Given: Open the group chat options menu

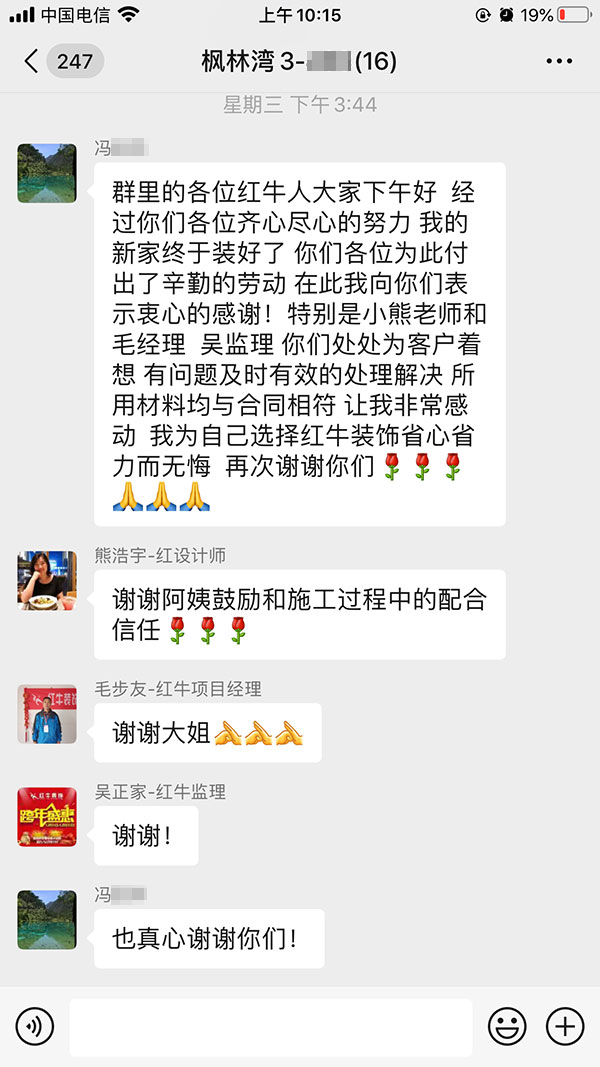Looking at the screenshot, I should (559, 62).
